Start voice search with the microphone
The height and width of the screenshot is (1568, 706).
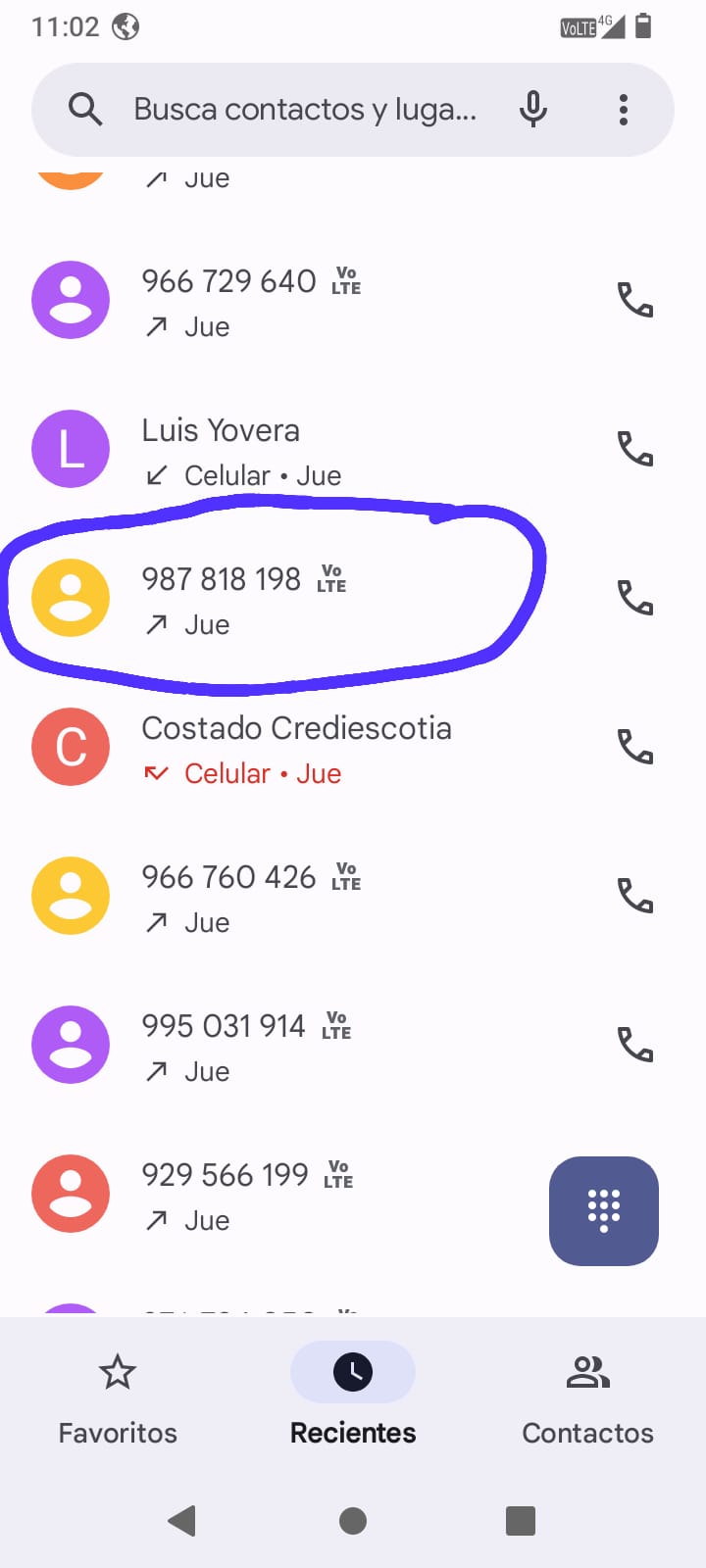click(x=533, y=110)
